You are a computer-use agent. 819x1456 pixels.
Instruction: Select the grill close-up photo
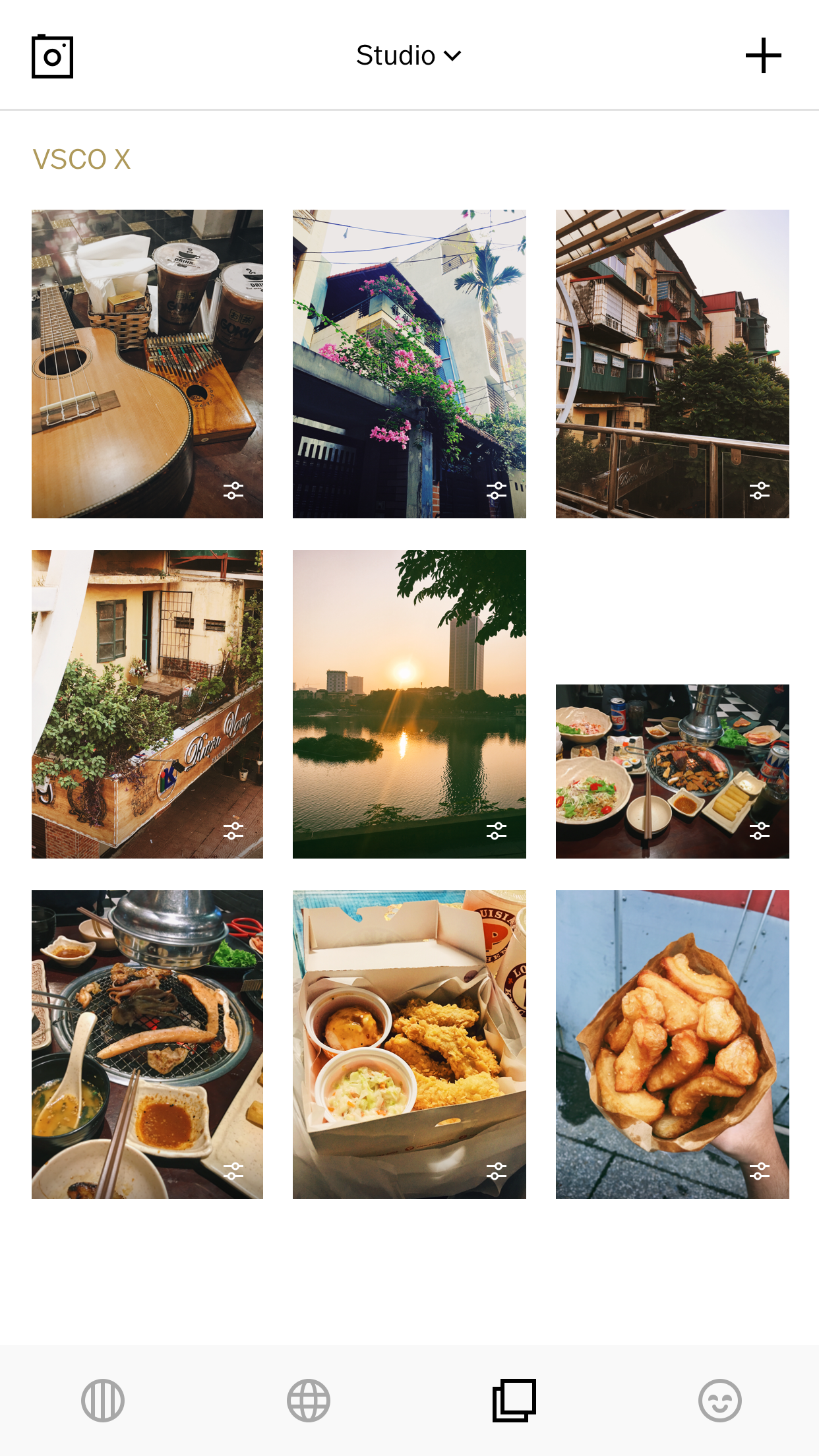tap(147, 1044)
